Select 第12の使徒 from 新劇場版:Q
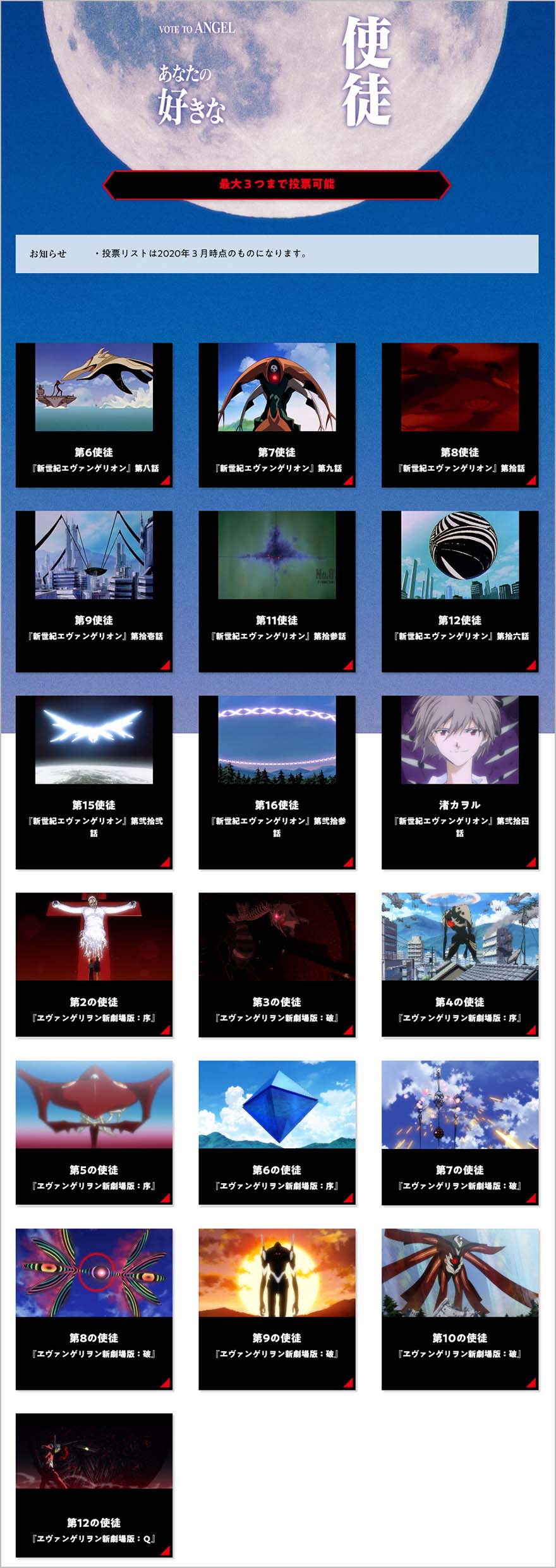The height and width of the screenshot is (1568, 556). (94, 1485)
